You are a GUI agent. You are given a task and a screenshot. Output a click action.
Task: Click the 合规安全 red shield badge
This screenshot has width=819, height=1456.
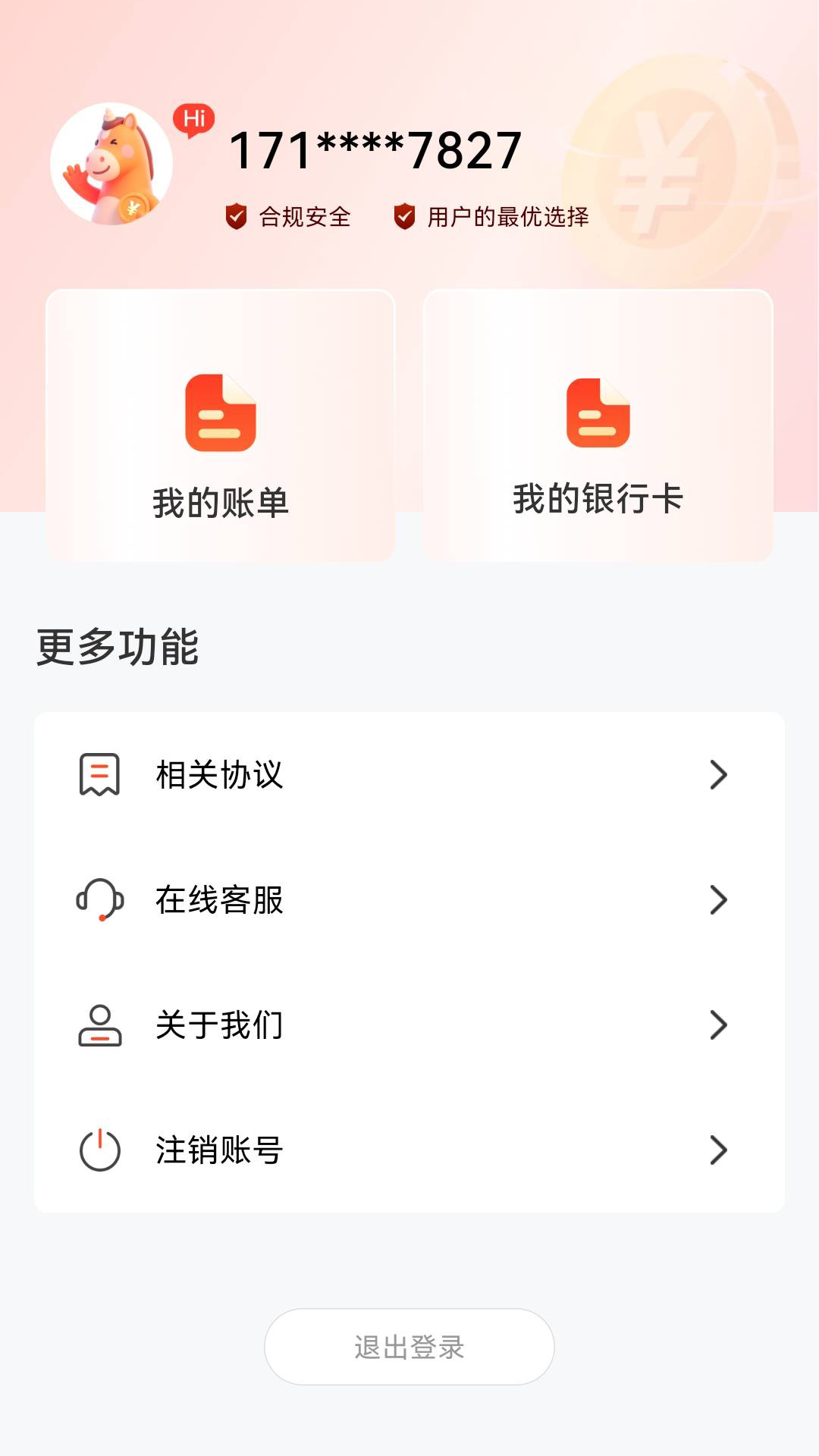click(x=236, y=218)
